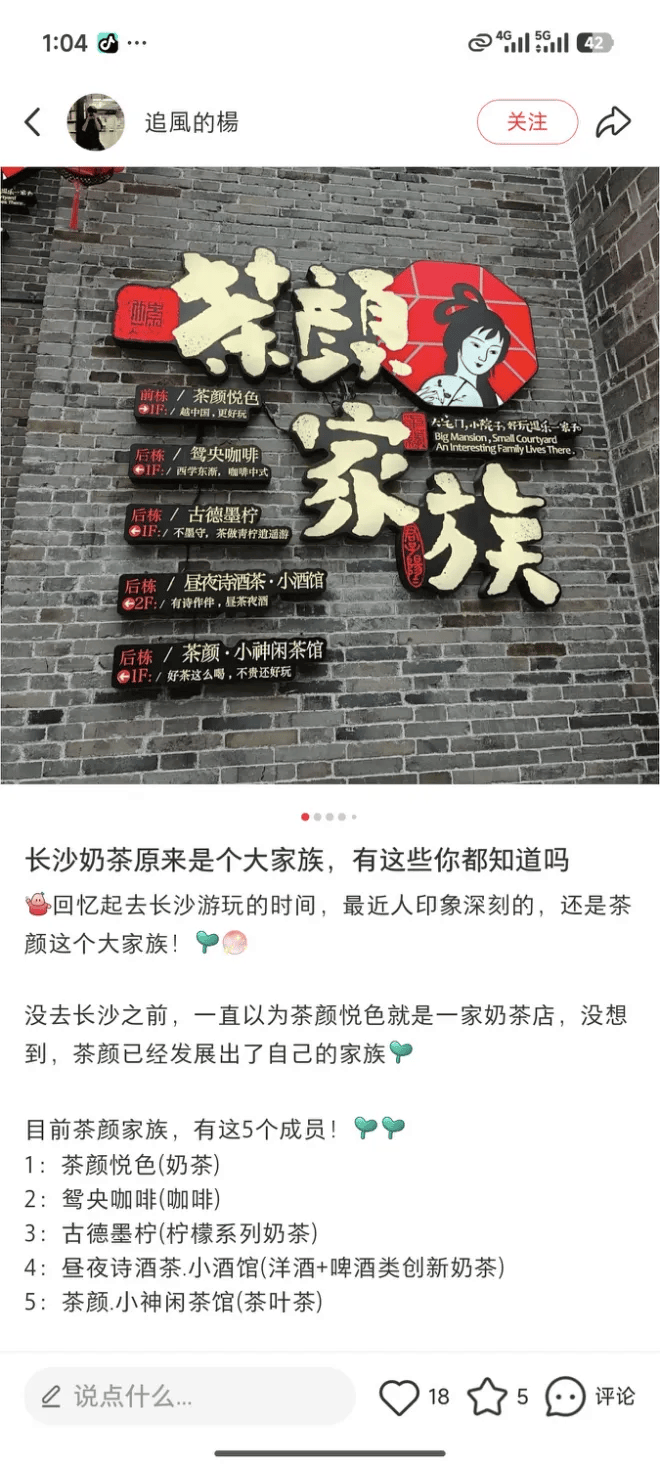Share this post via arrow icon
Image resolution: width=660 pixels, height=1467 pixels.
(x=613, y=122)
